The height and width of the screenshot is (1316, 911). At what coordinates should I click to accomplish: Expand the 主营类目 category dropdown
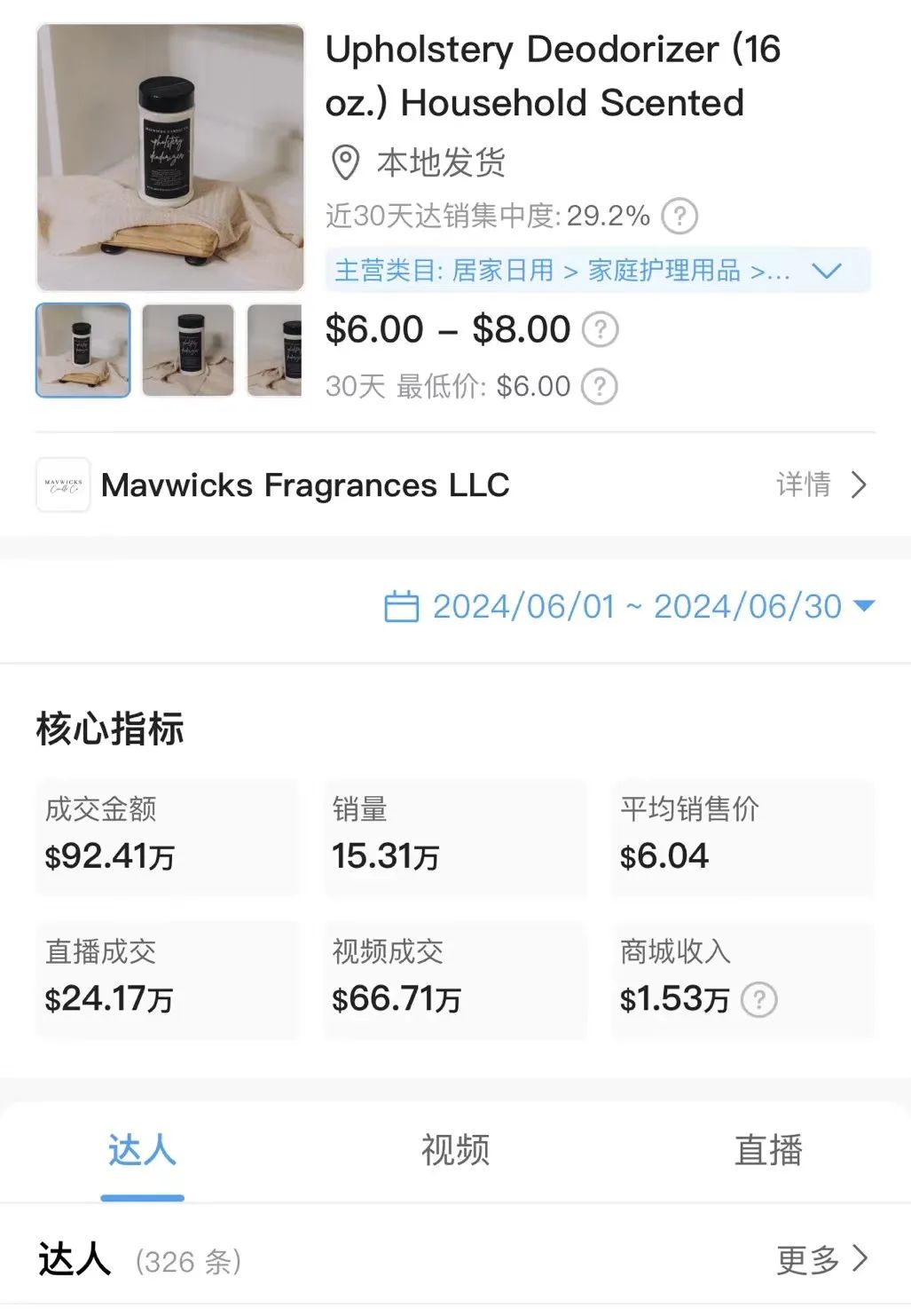point(826,271)
